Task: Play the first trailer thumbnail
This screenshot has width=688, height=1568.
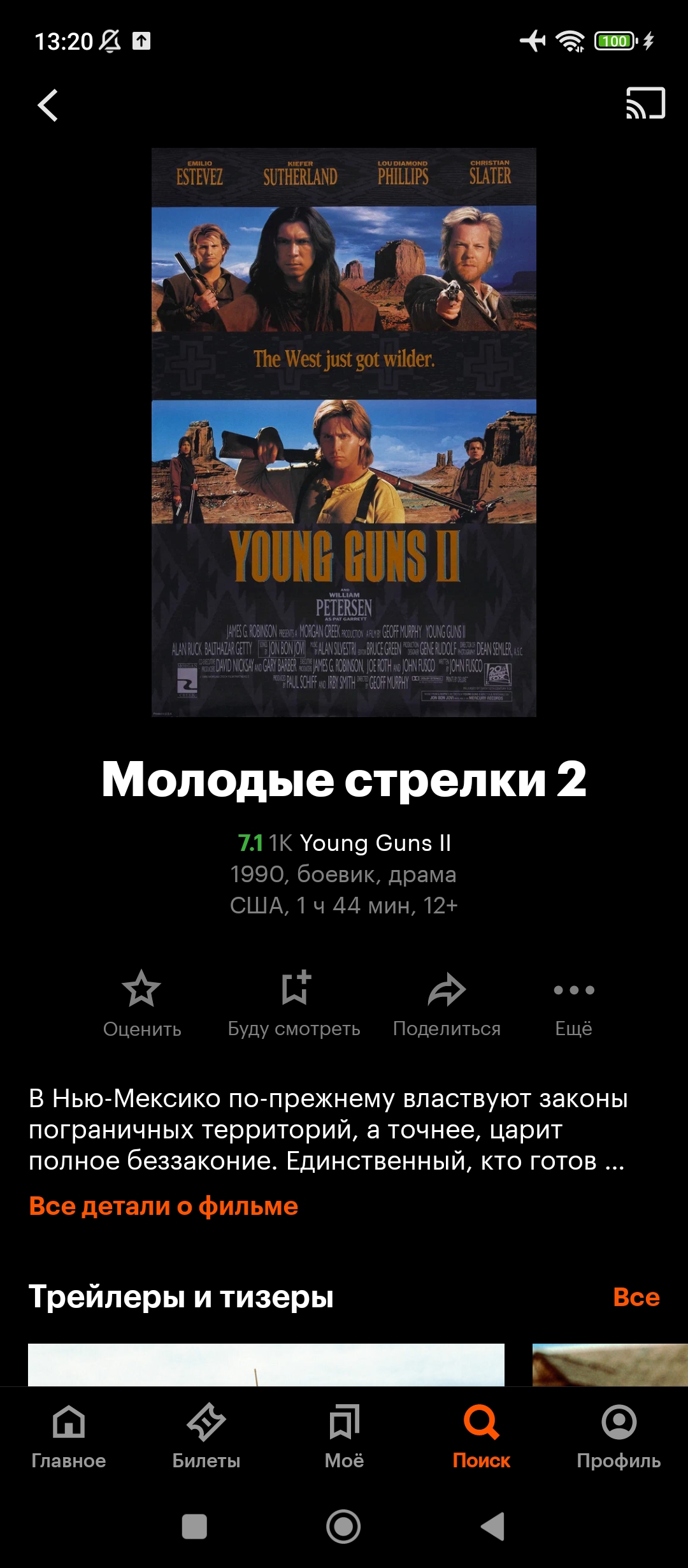Action: (266, 1365)
